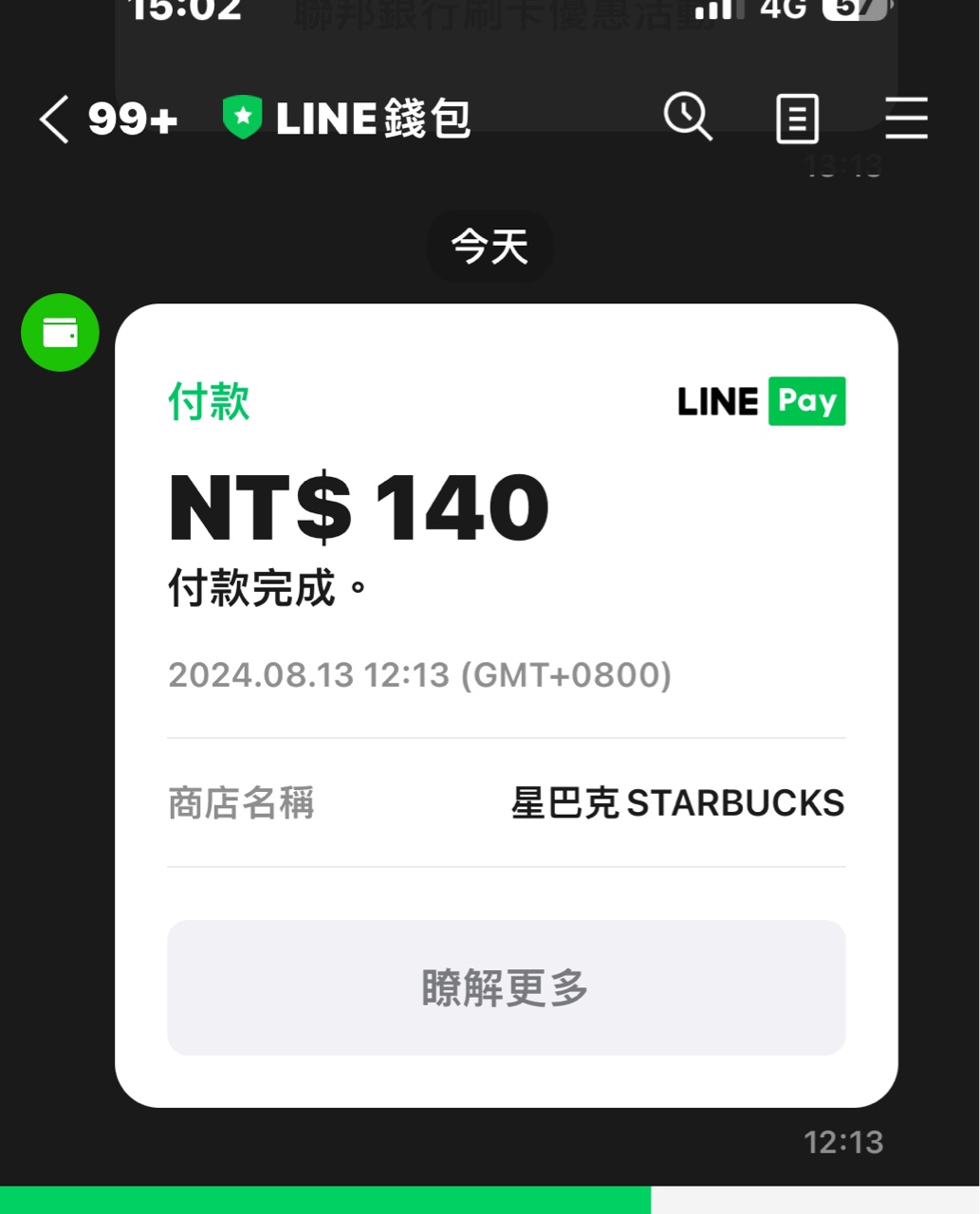
Task: Tap the 瞭解更多 button
Action: (x=506, y=987)
